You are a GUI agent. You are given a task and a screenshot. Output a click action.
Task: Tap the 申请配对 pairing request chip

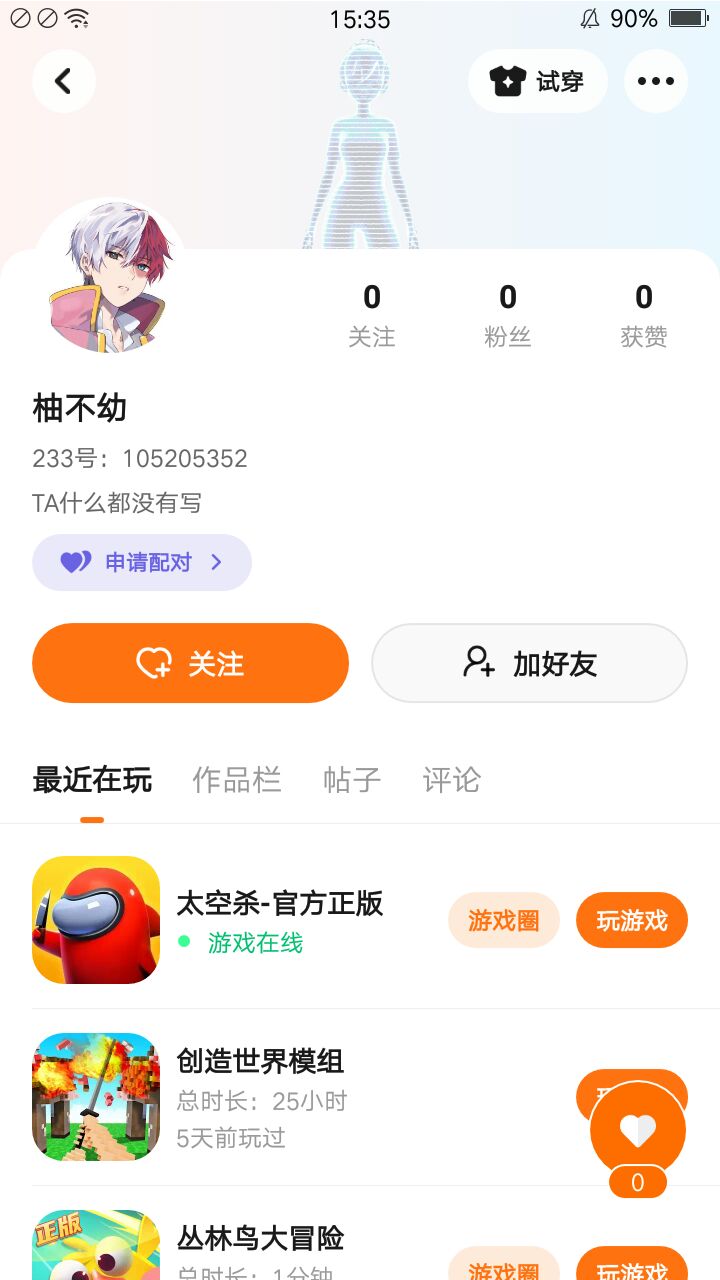pos(141,562)
